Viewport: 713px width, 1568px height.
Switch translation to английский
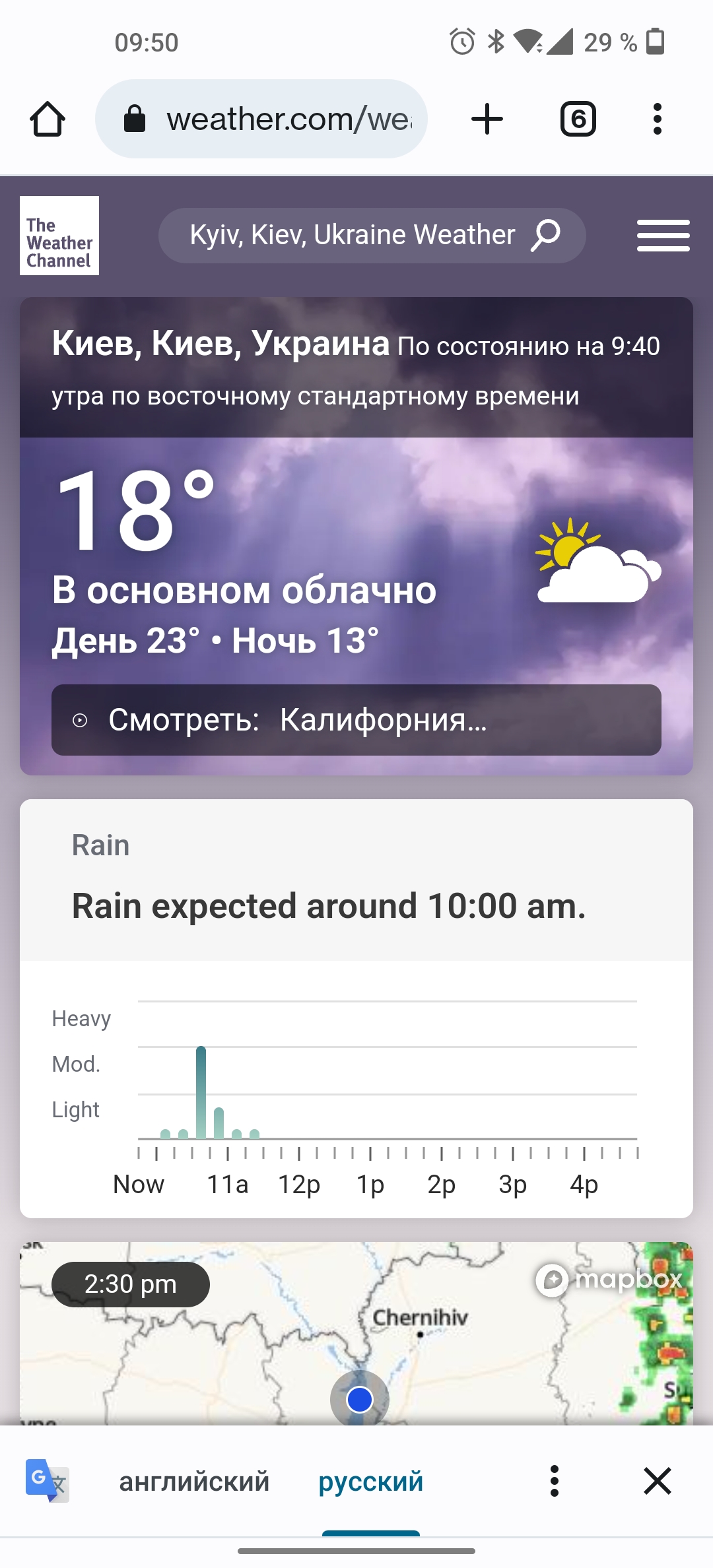click(x=193, y=1482)
